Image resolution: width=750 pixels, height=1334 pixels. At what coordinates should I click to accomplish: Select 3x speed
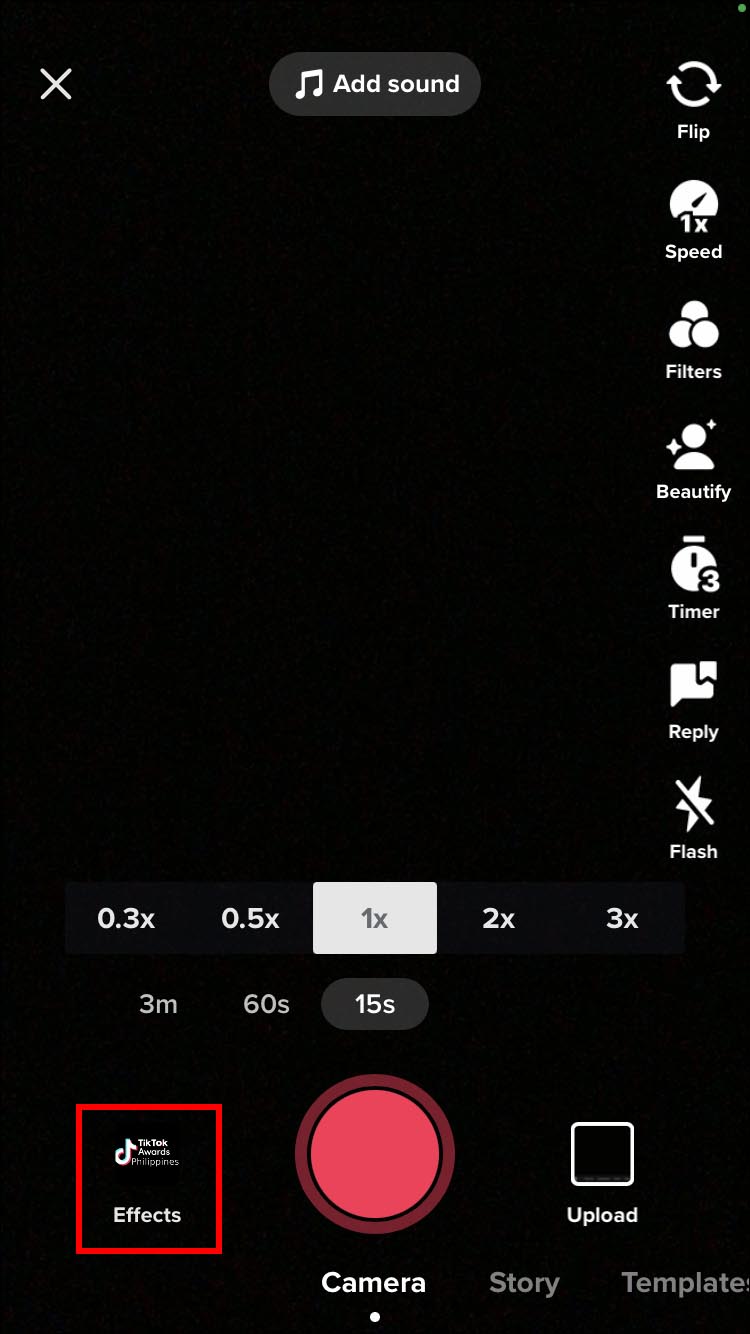click(622, 918)
